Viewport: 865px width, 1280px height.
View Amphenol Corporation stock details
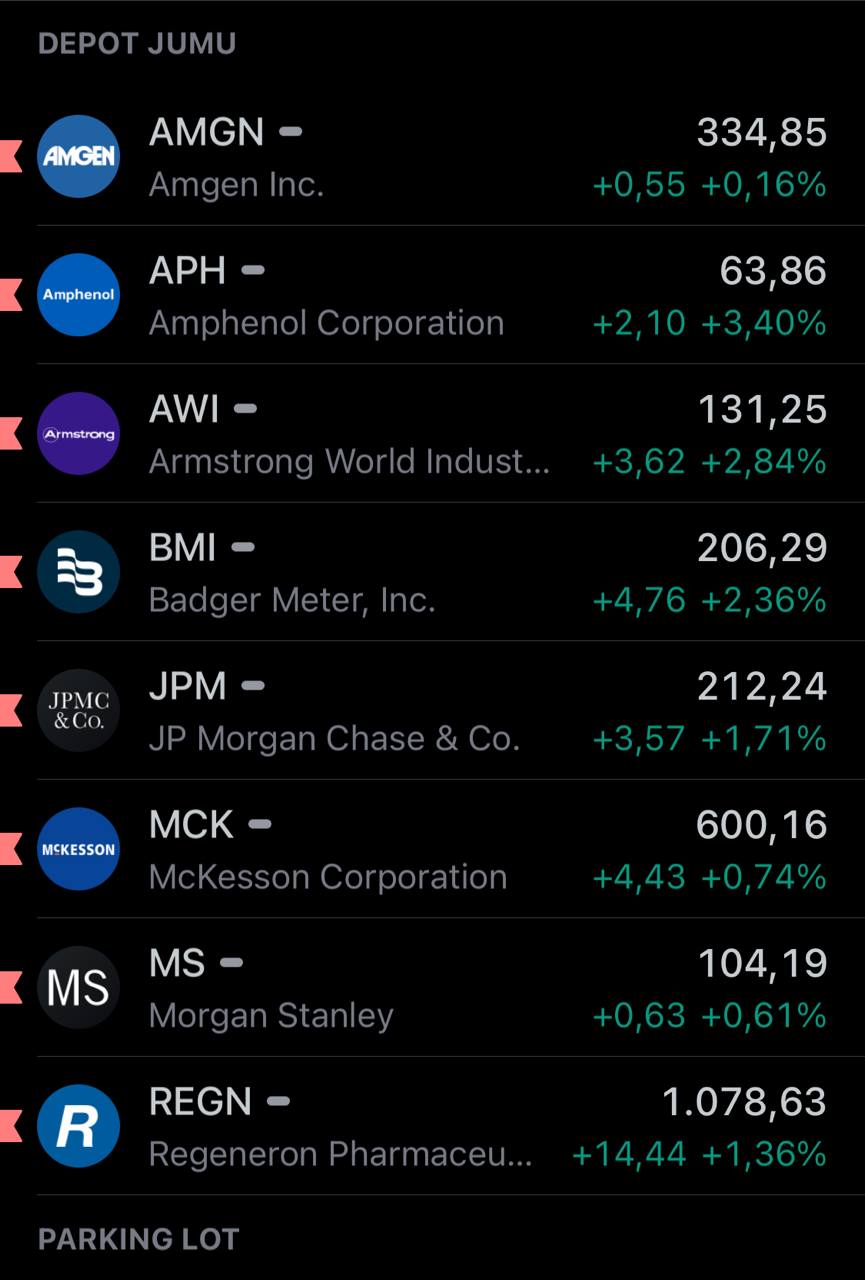point(432,296)
